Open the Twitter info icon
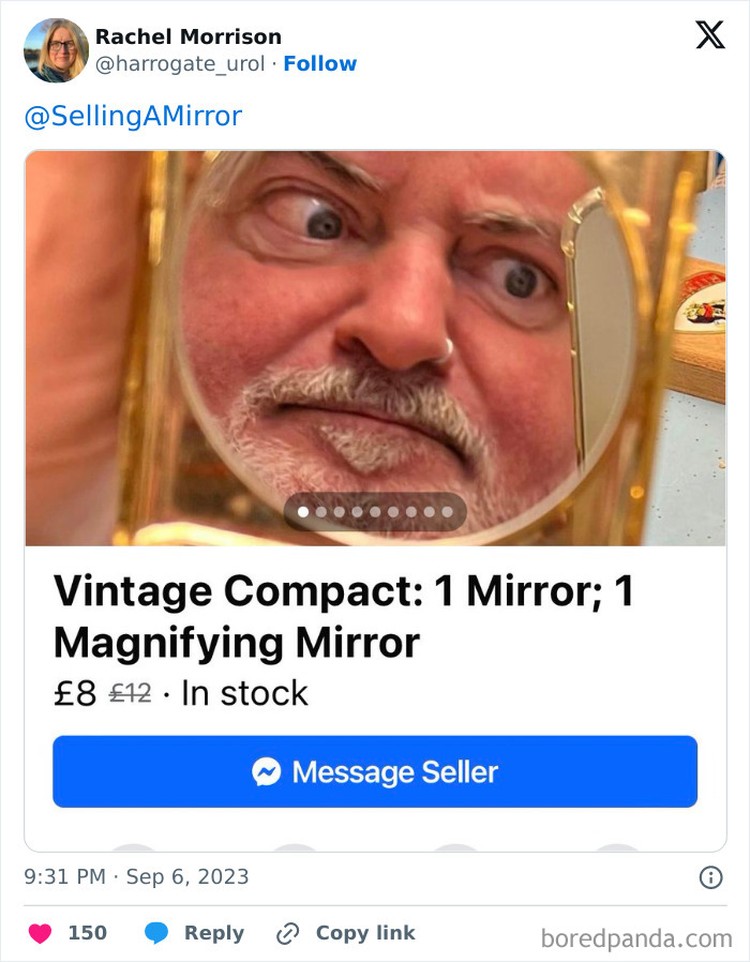 pos(710,877)
